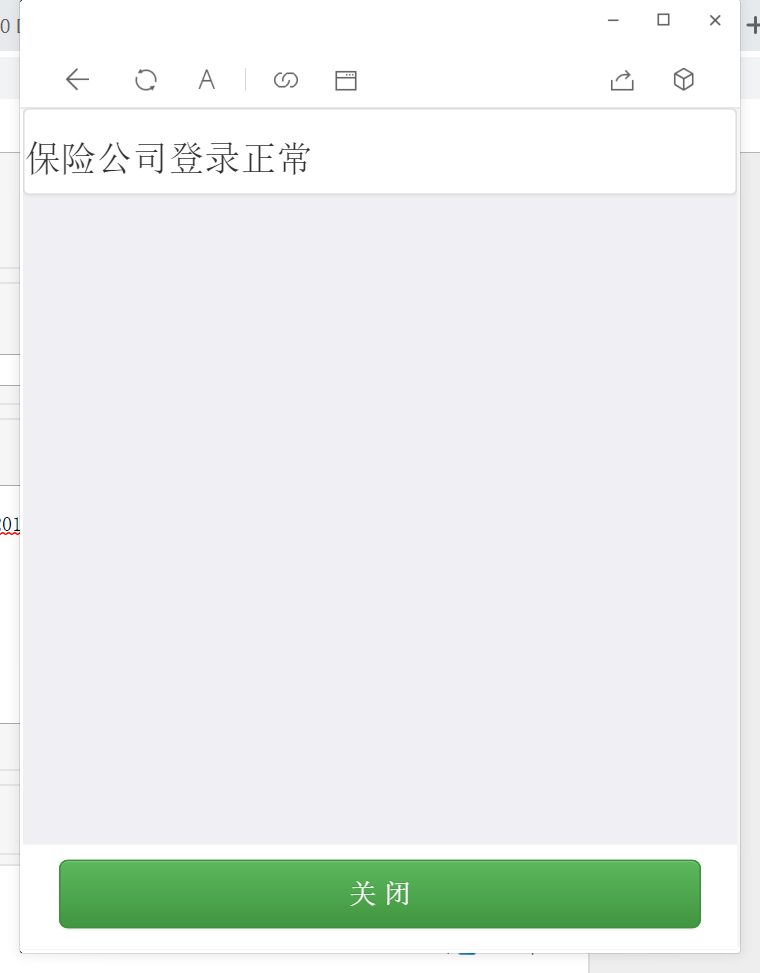Close the window with the X

(x=715, y=20)
